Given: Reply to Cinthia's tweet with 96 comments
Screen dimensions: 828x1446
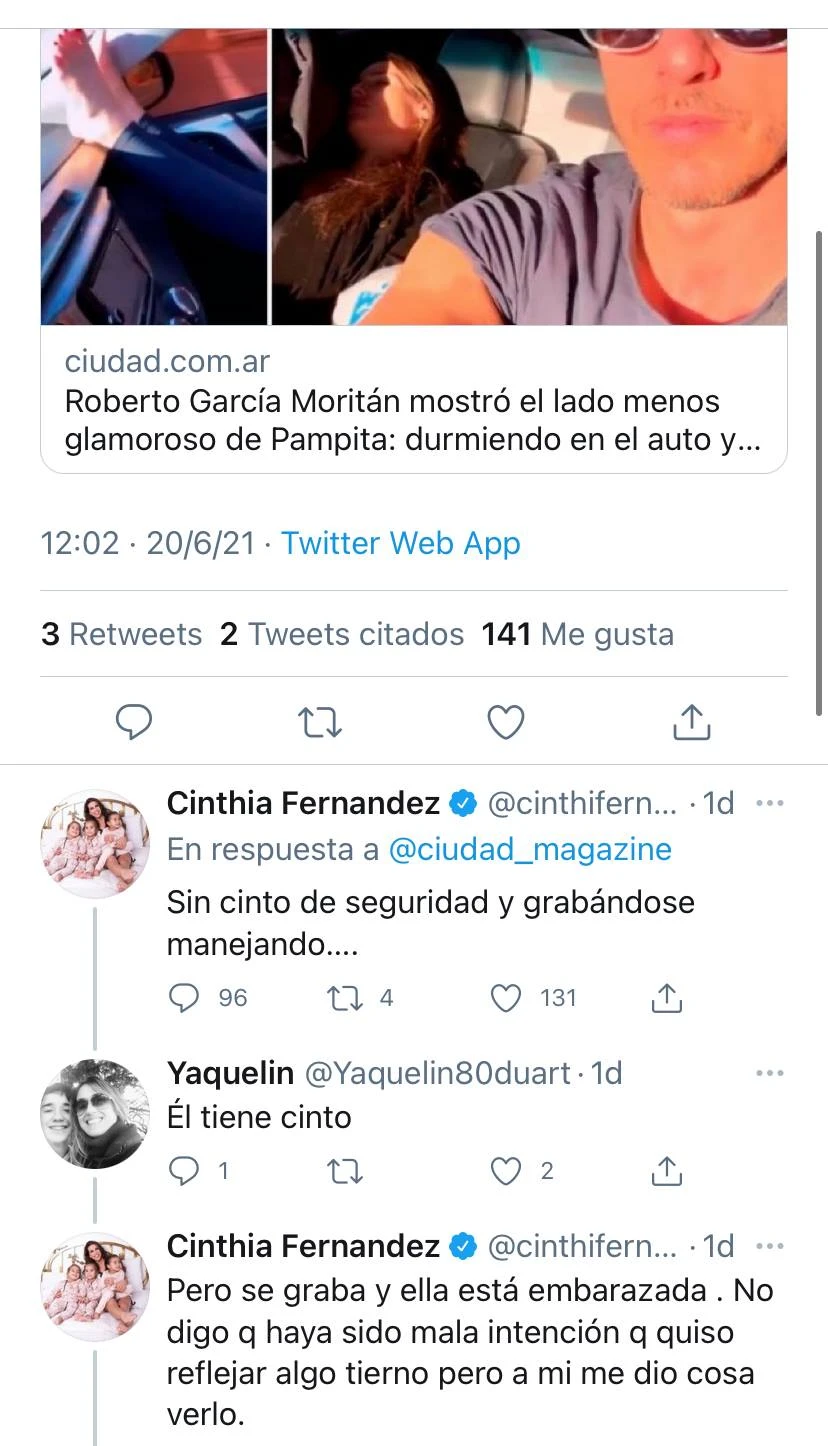Looking at the screenshot, I should [x=185, y=997].
